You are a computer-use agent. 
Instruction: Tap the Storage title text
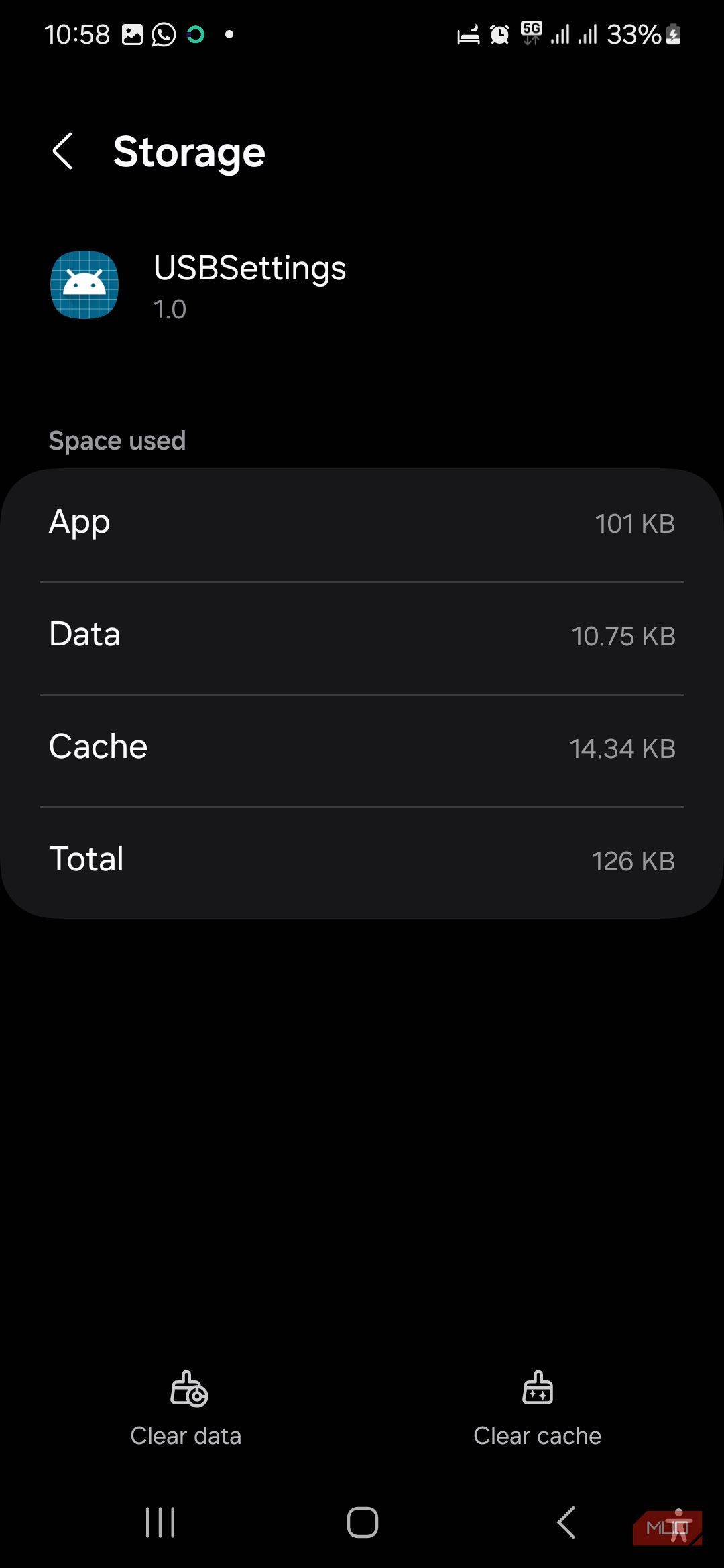click(x=188, y=151)
